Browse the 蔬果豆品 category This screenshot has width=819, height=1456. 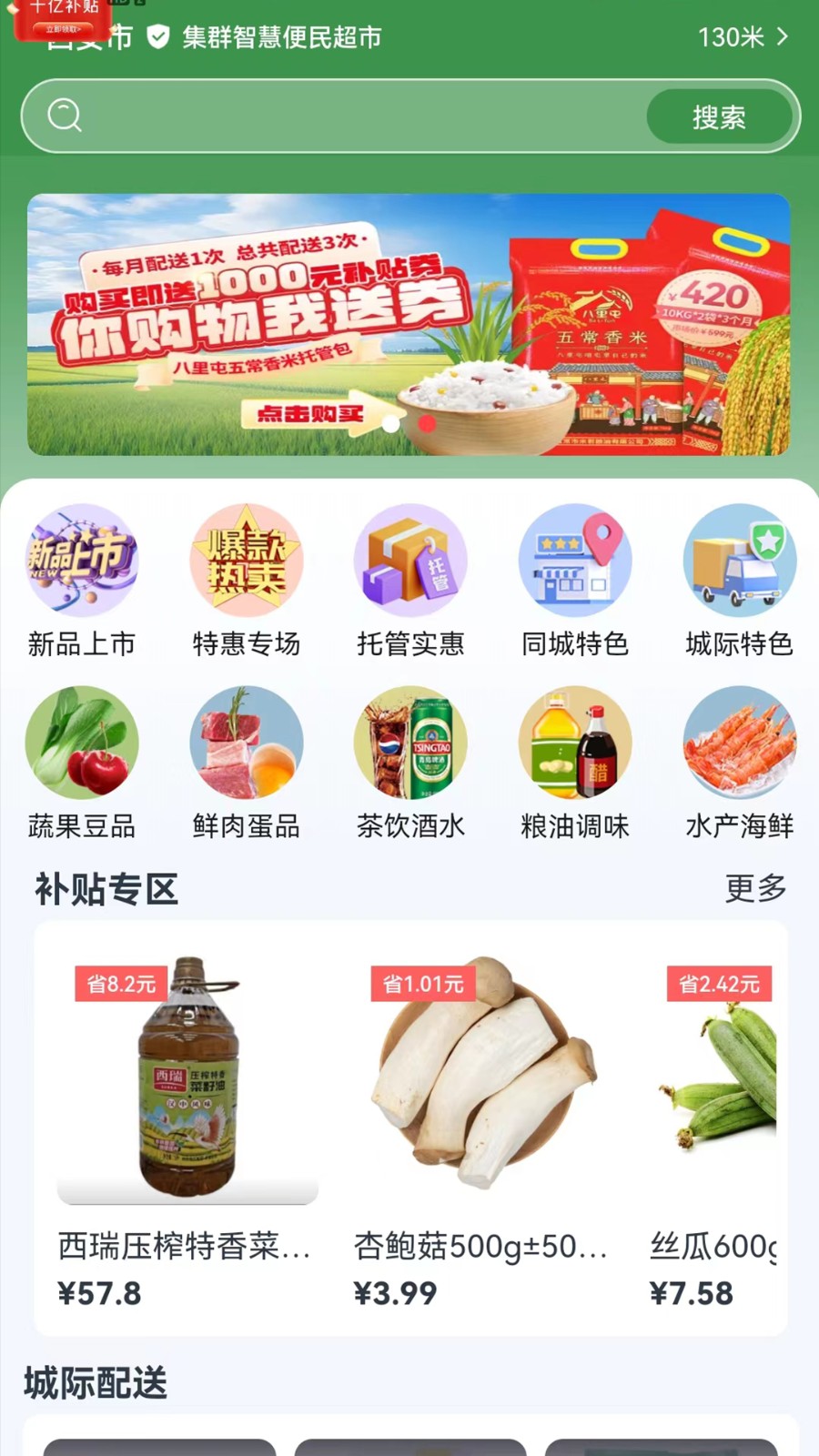pyautogui.click(x=82, y=763)
